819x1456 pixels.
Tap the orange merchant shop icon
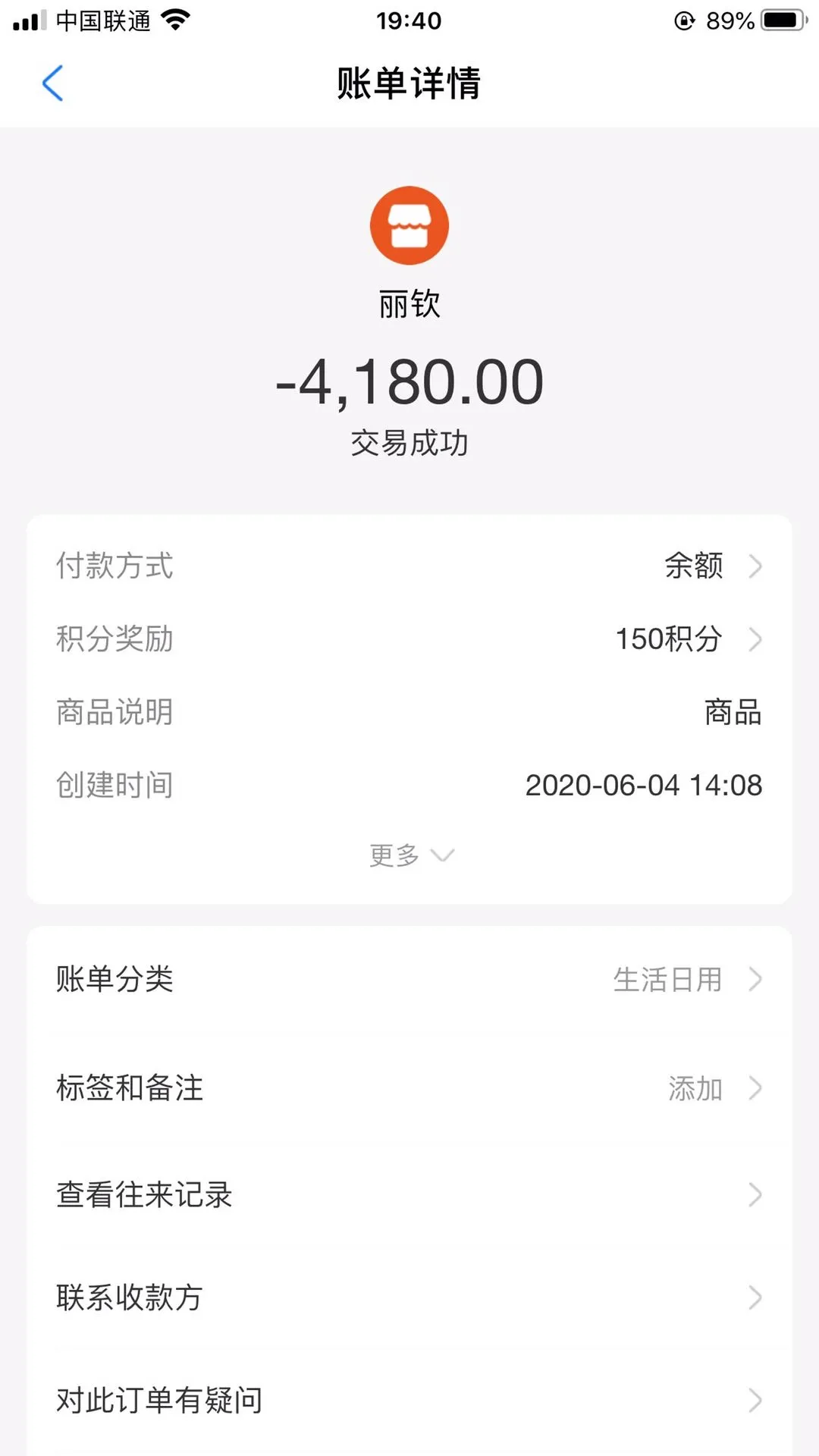(409, 224)
